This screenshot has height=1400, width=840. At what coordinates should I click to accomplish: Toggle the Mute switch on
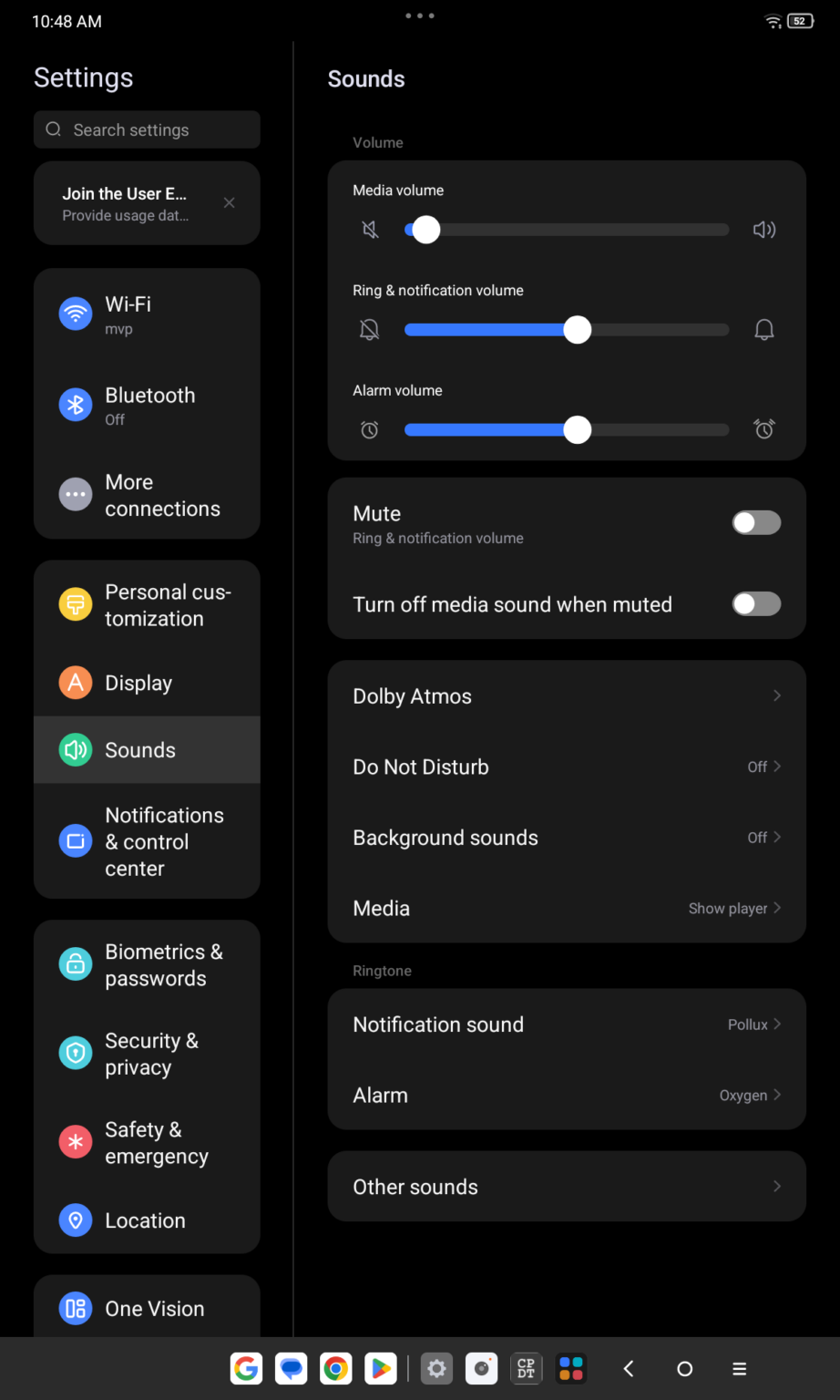756,523
